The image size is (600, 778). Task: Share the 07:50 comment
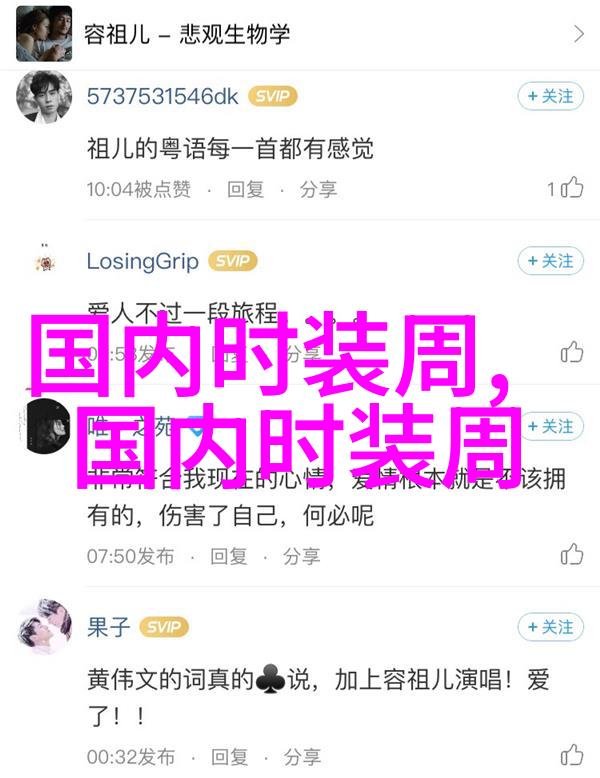pos(301,555)
